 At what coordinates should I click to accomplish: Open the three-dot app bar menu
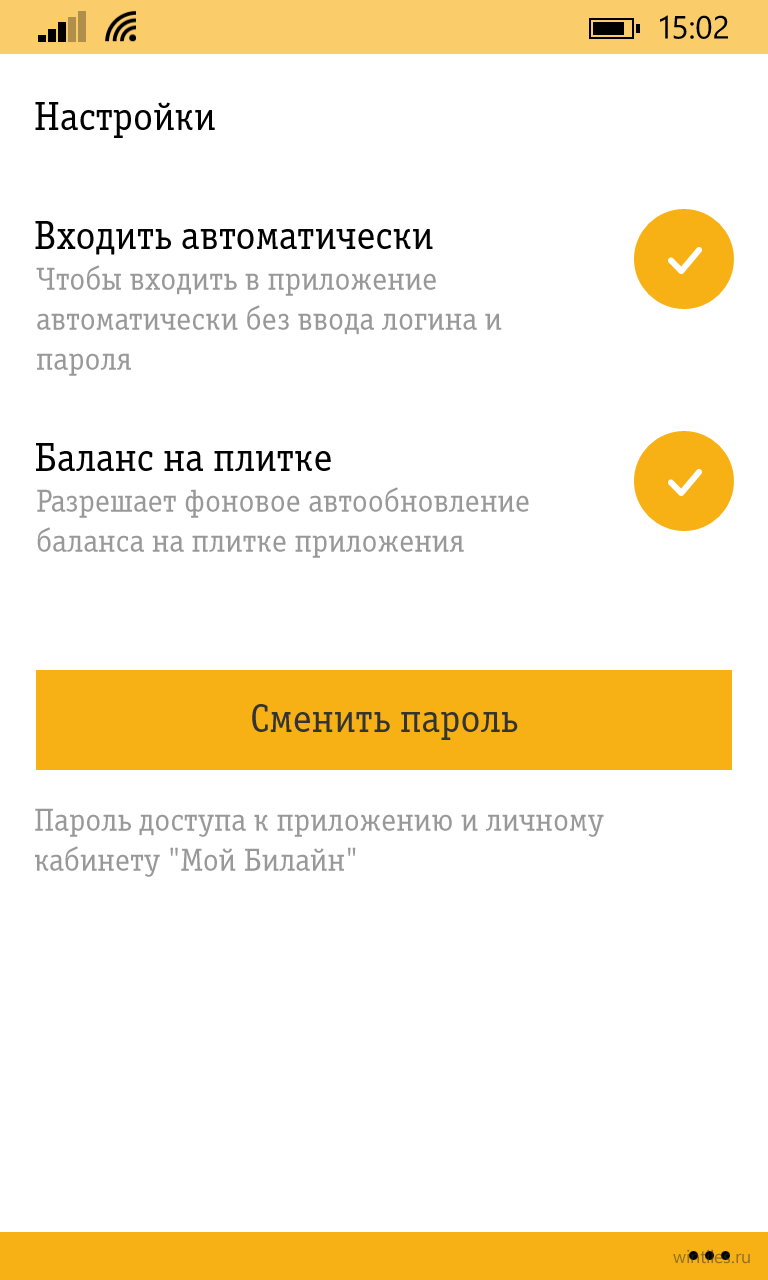(x=709, y=1255)
